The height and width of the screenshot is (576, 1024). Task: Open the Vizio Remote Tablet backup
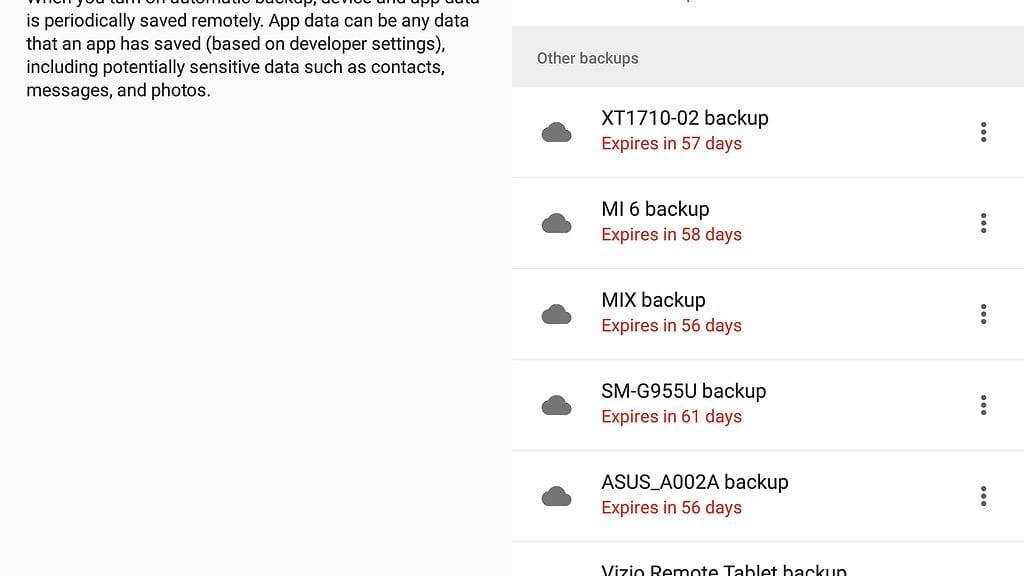coord(723,568)
